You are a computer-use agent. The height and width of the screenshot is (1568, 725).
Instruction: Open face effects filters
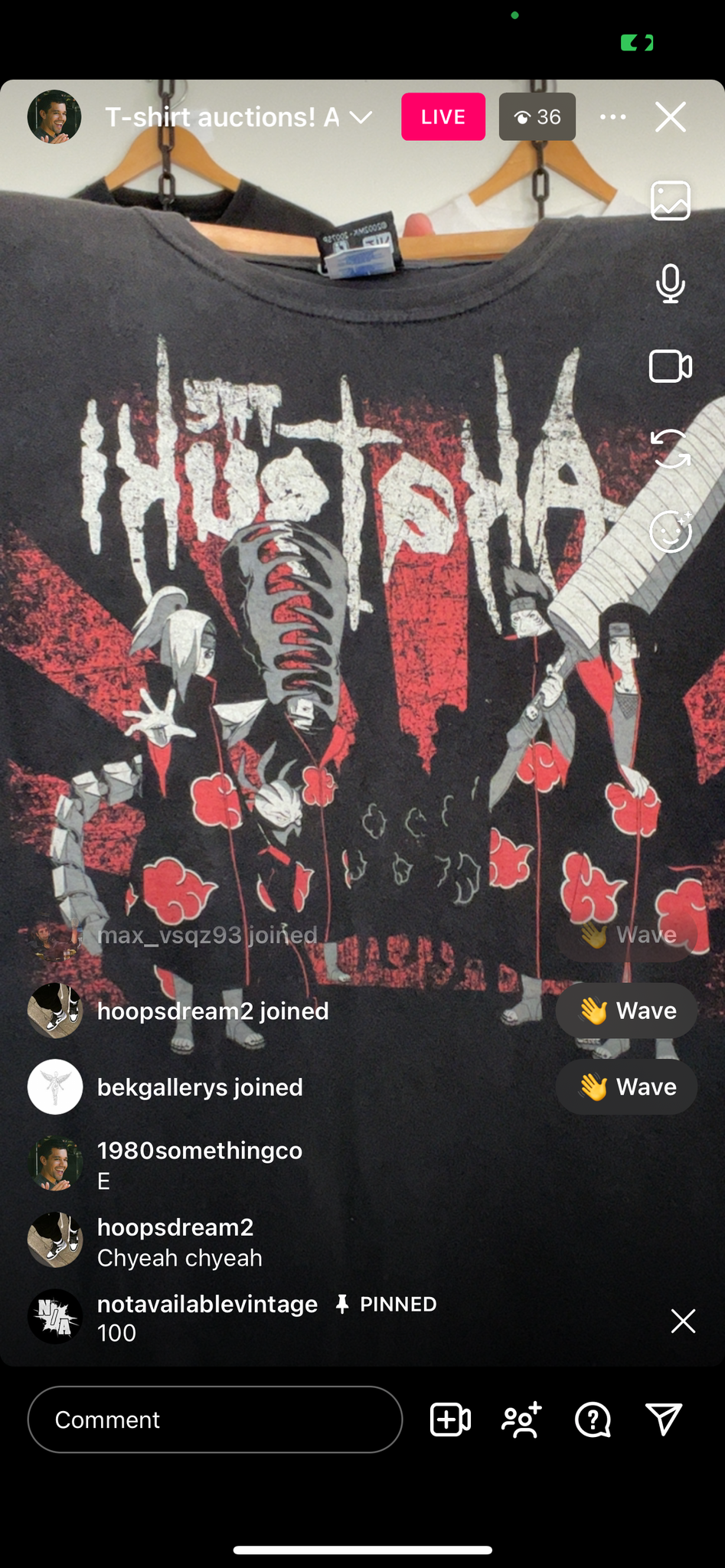(670, 531)
